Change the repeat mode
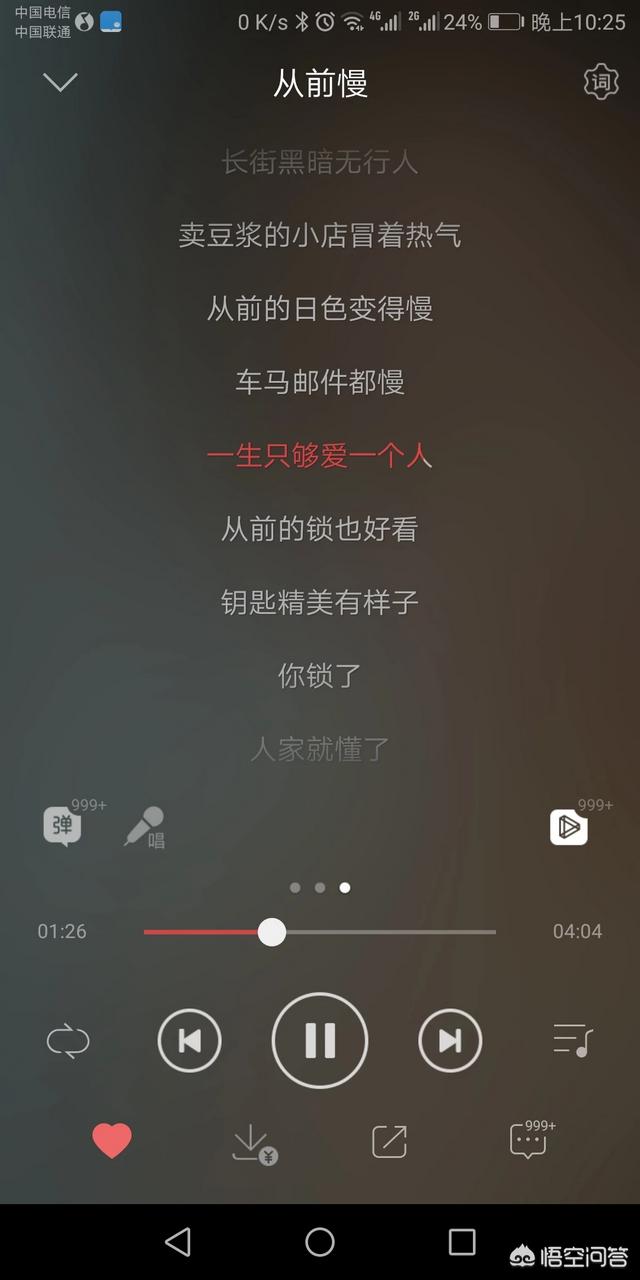Screen dimensions: 640x1280 pyautogui.click(x=68, y=1042)
